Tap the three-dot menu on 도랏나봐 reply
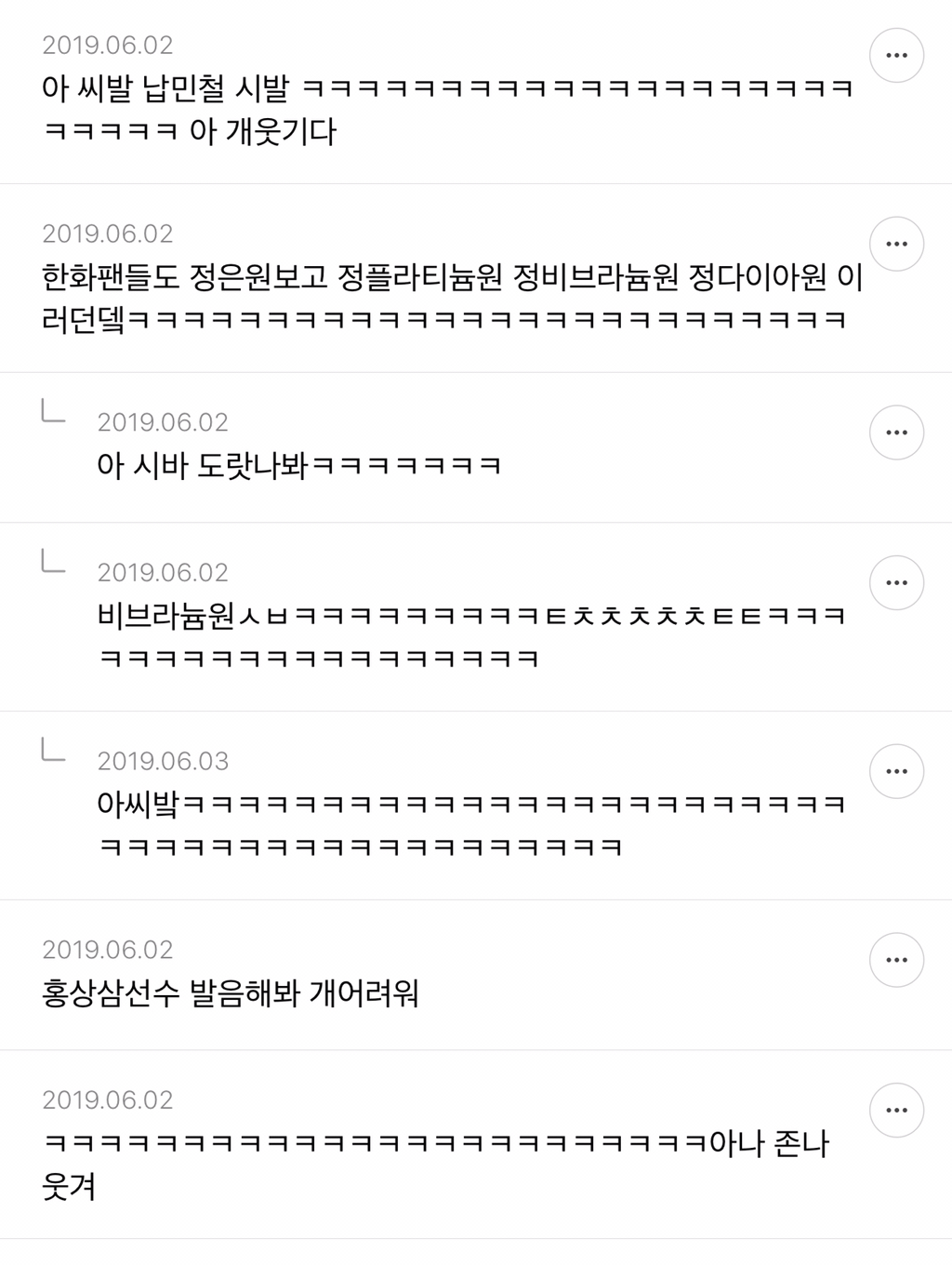952x1265 pixels. point(896,433)
